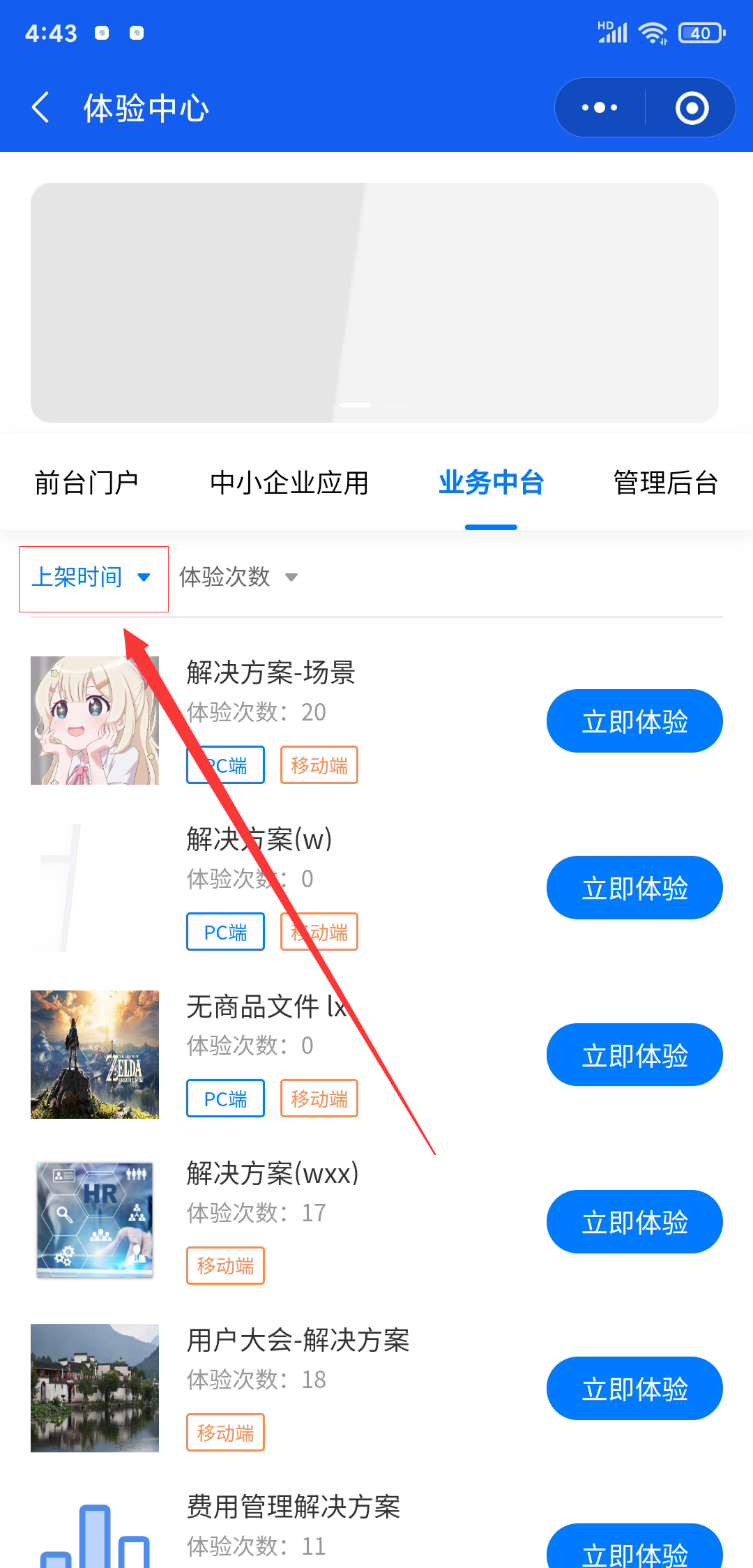
Task: Tap 立即体验 for 解决方案-场景
Action: point(634,721)
